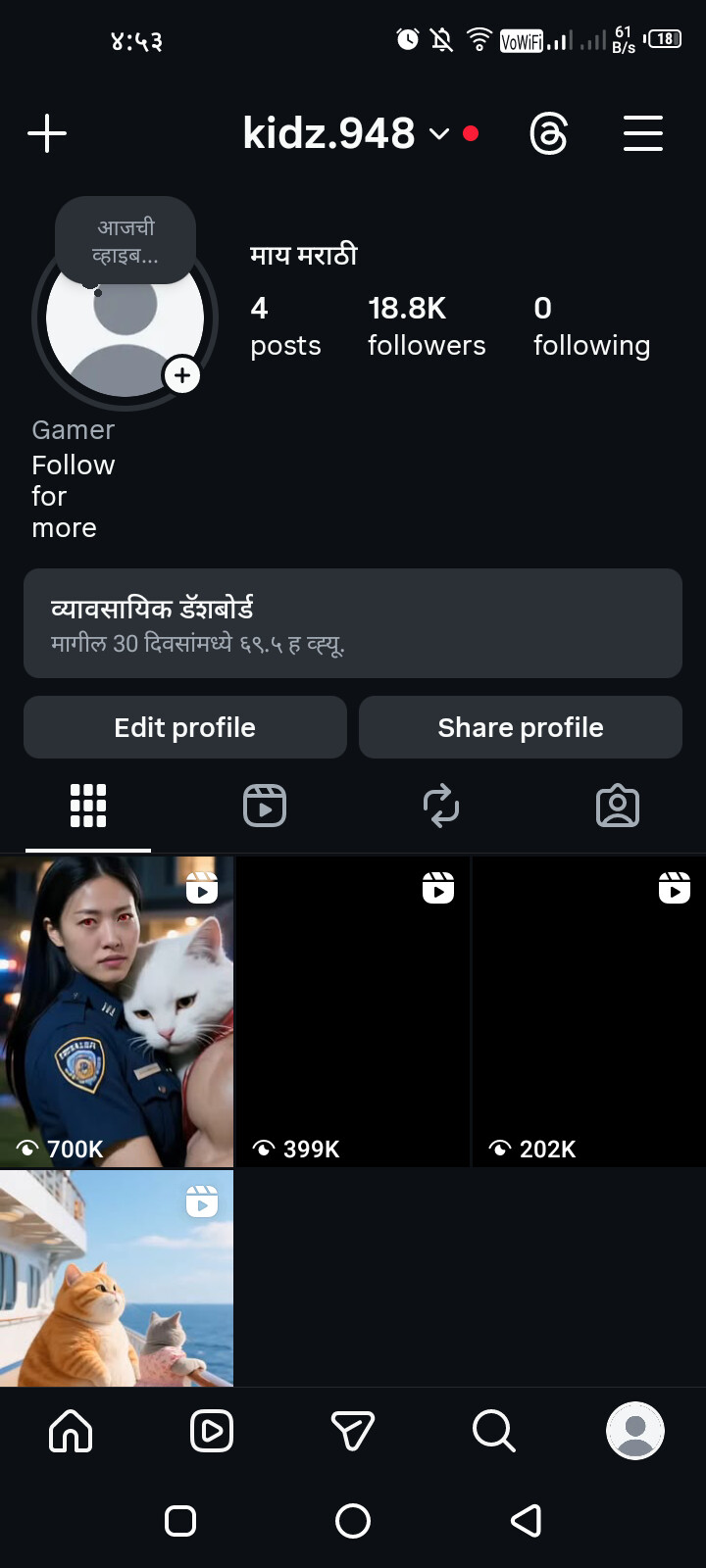Open direct messages in the bottom bar
Screen dimensions: 706x1568
coord(353,1432)
